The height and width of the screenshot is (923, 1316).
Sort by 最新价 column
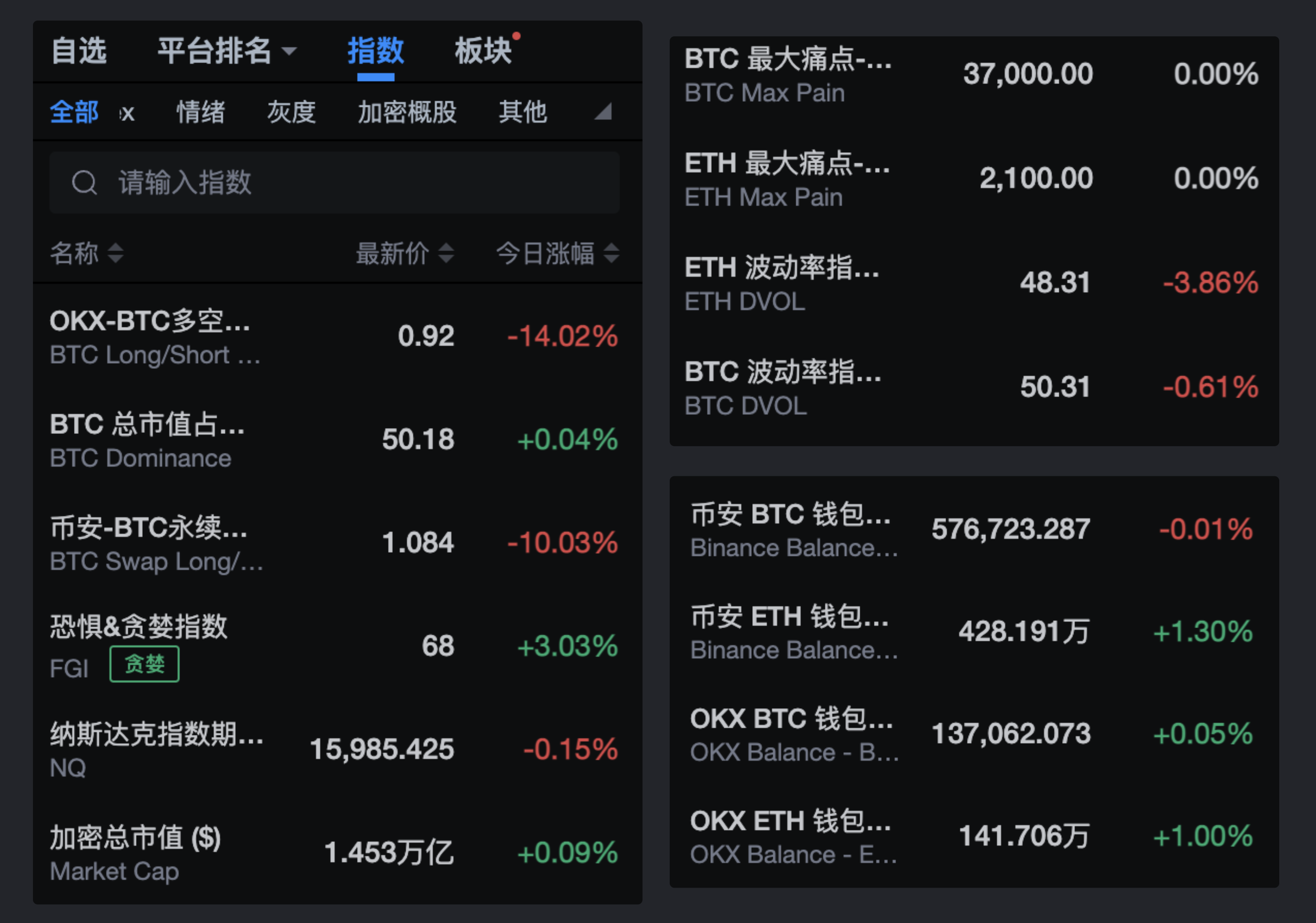click(x=405, y=253)
